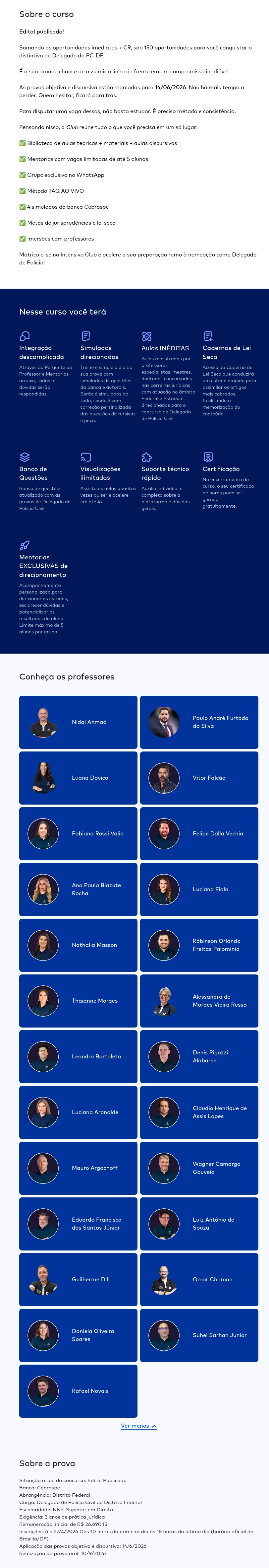Collapse the professors list with Ver menos
Viewport: 269px width, 1568px height.
click(138, 1426)
